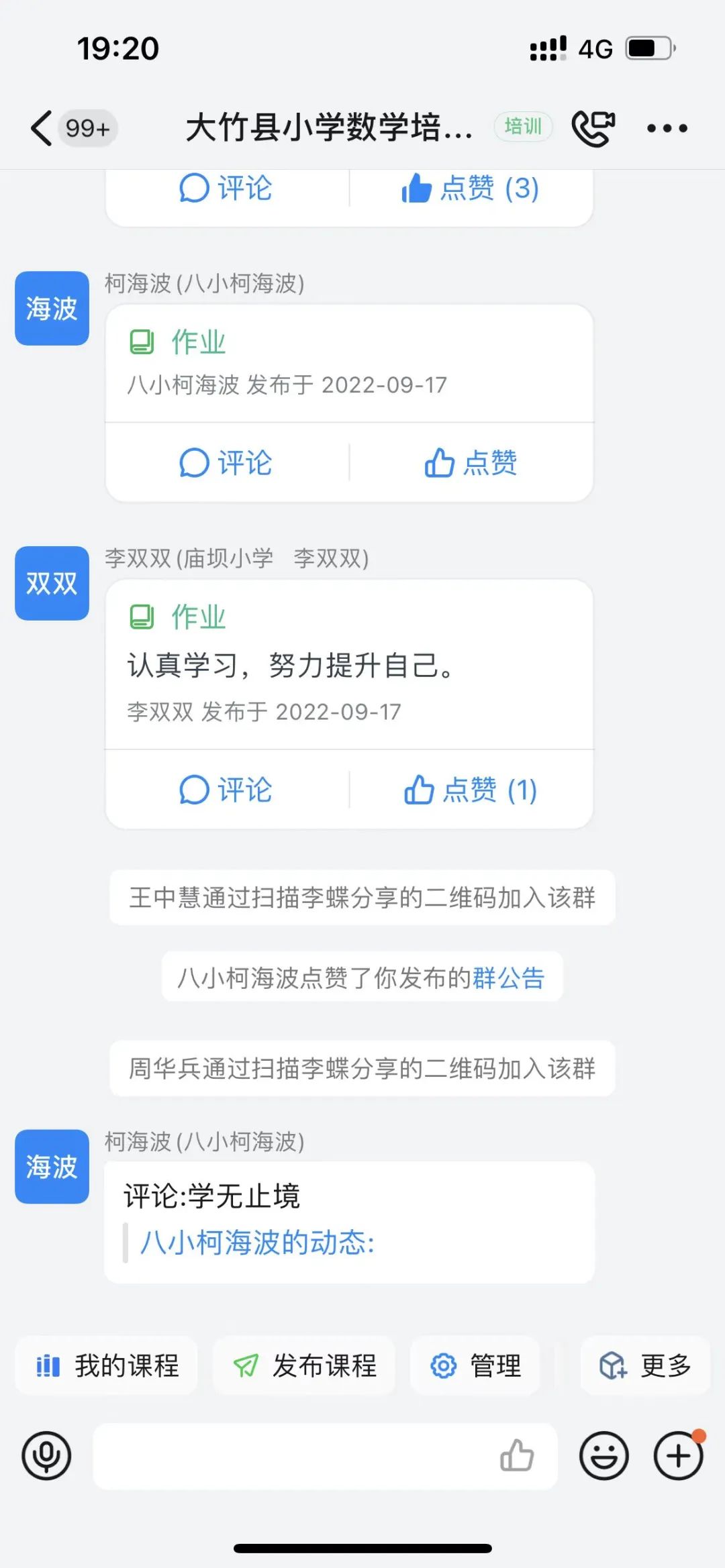The height and width of the screenshot is (1568, 725).
Task: Open 李双双's homework card
Action: [x=349, y=664]
